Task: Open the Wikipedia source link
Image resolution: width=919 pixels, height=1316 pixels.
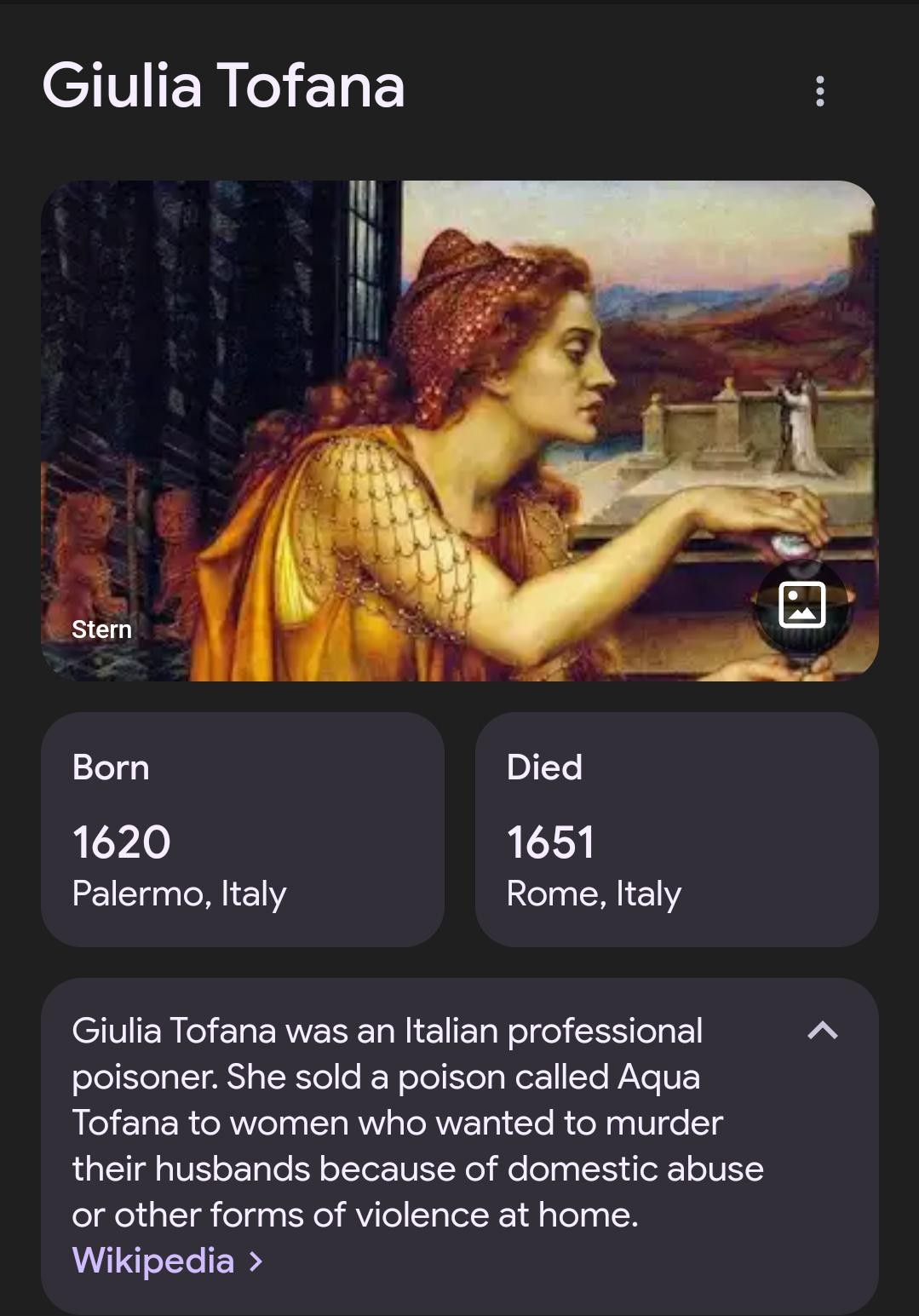Action: coord(168,1261)
